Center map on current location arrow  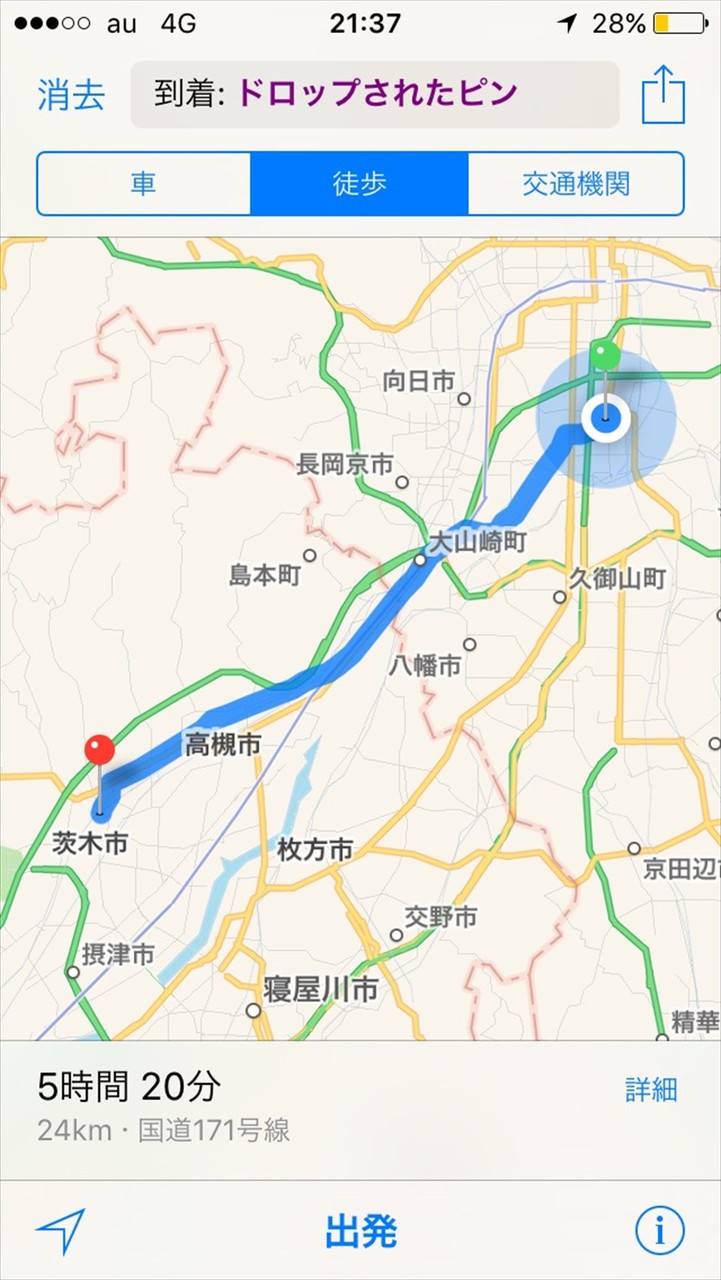click(61, 1231)
